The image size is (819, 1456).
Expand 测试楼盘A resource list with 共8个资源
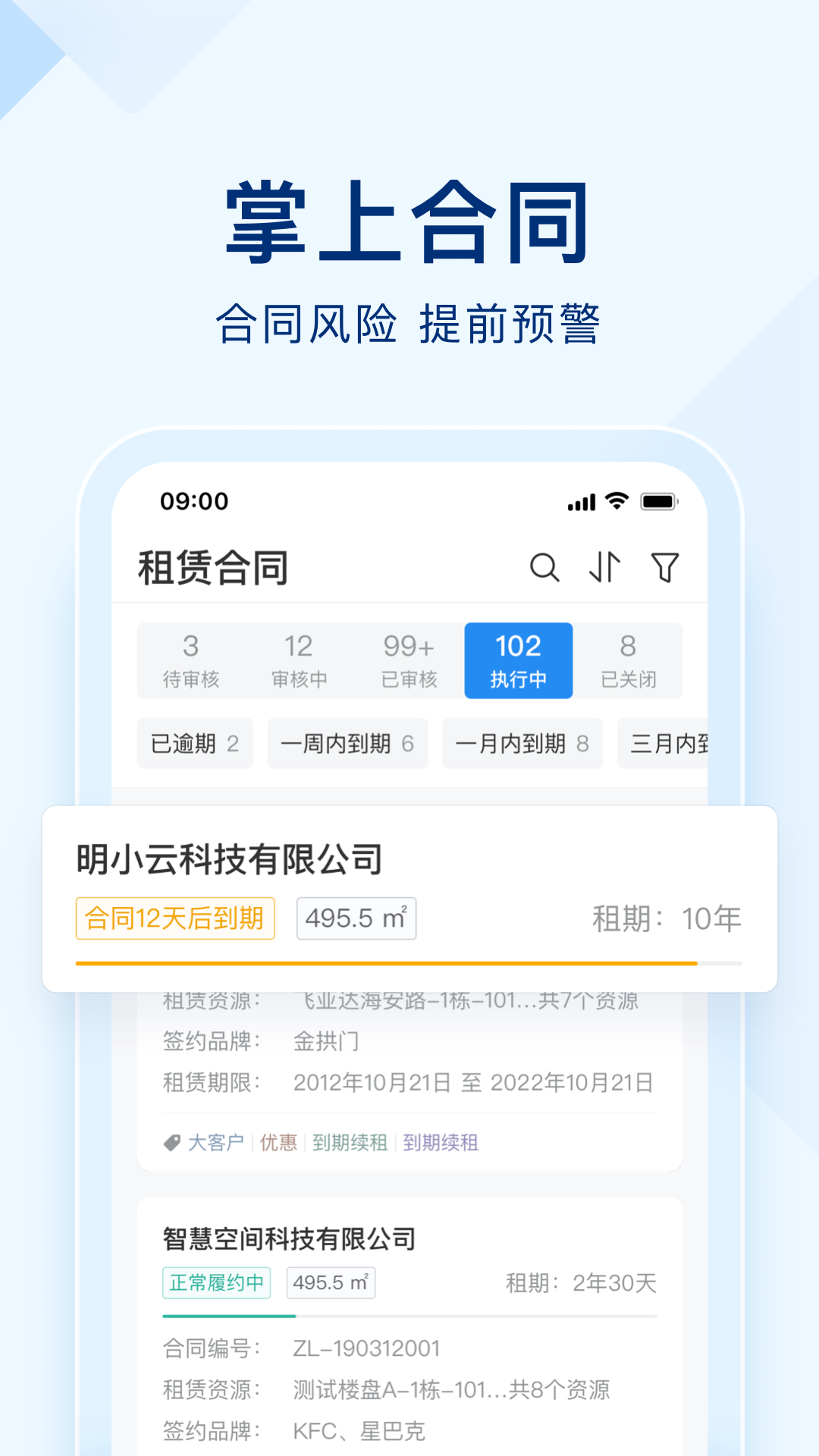[451, 1389]
